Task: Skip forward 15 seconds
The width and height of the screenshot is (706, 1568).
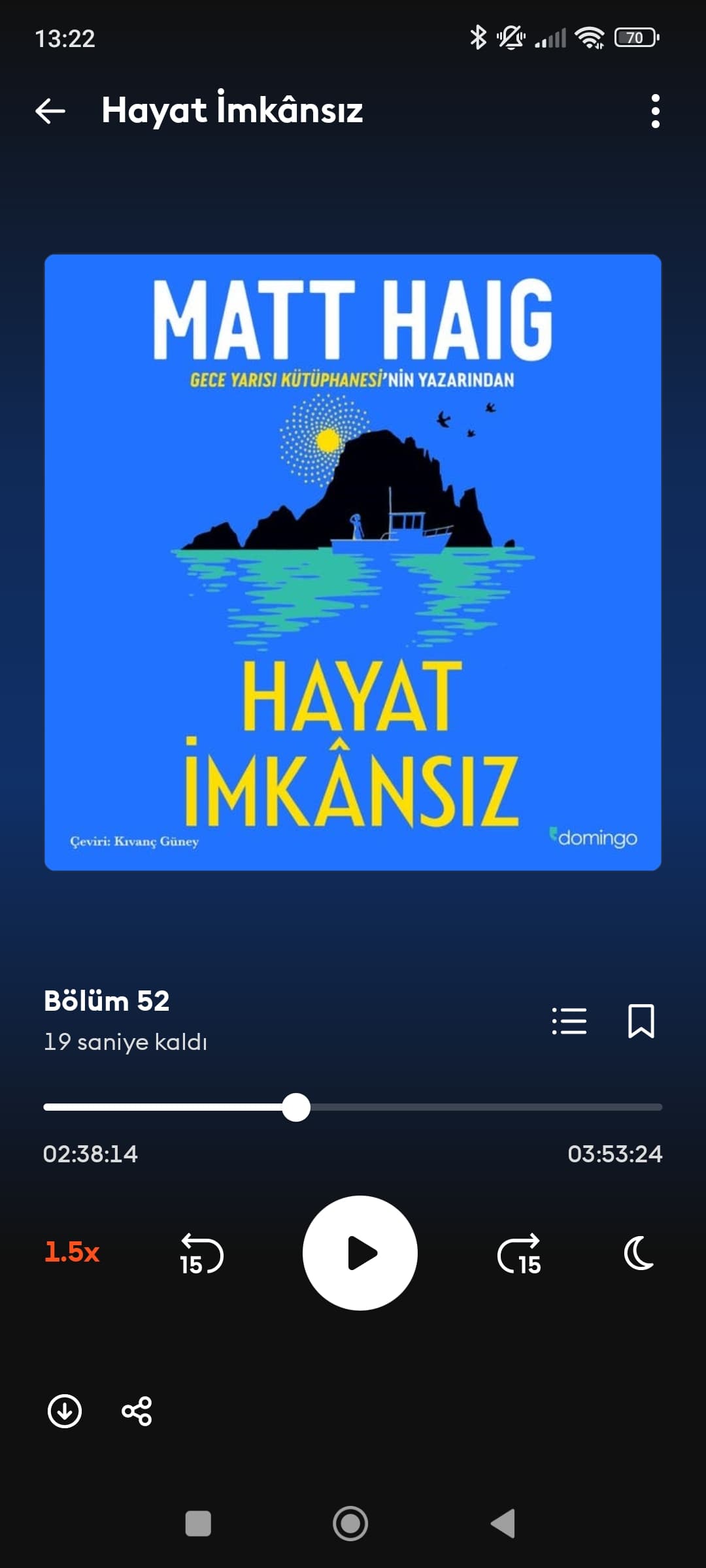Action: coord(519,1253)
